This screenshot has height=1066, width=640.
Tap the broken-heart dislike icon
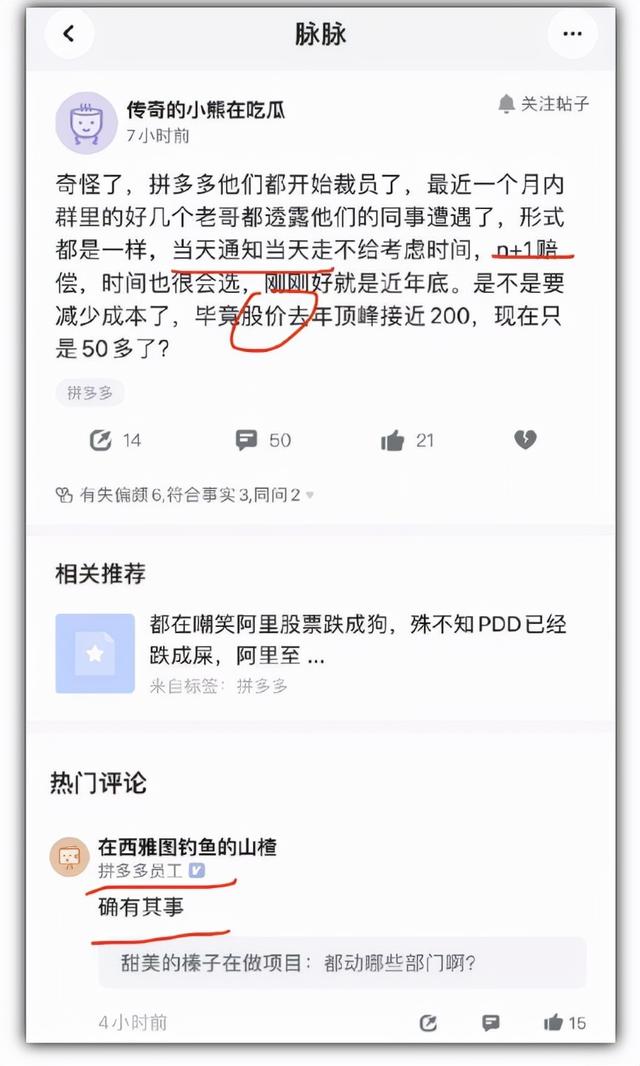tap(525, 440)
